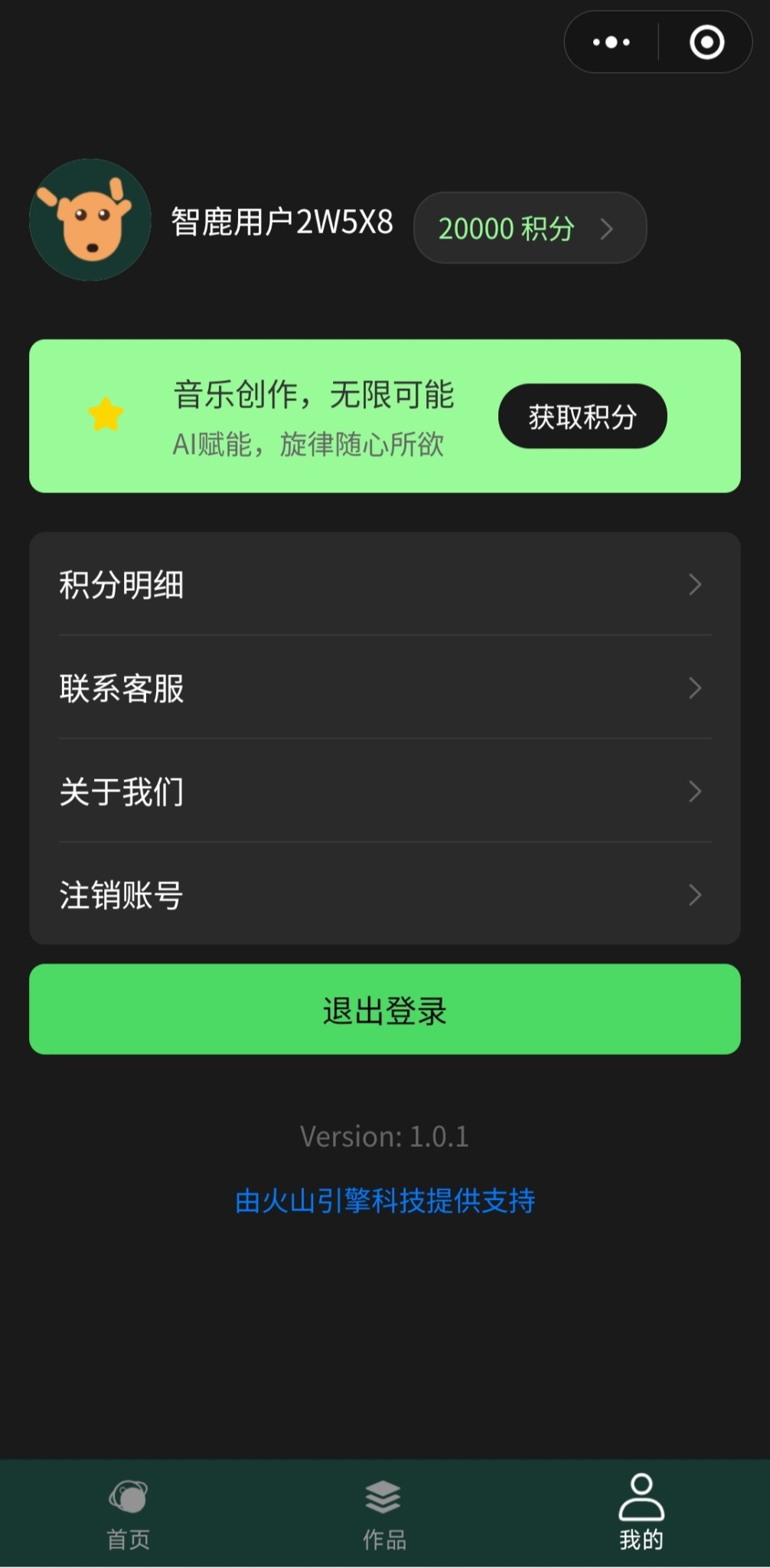Screen dimensions: 770x1568
Task: Switch to the 作品 tab
Action: click(x=384, y=1513)
